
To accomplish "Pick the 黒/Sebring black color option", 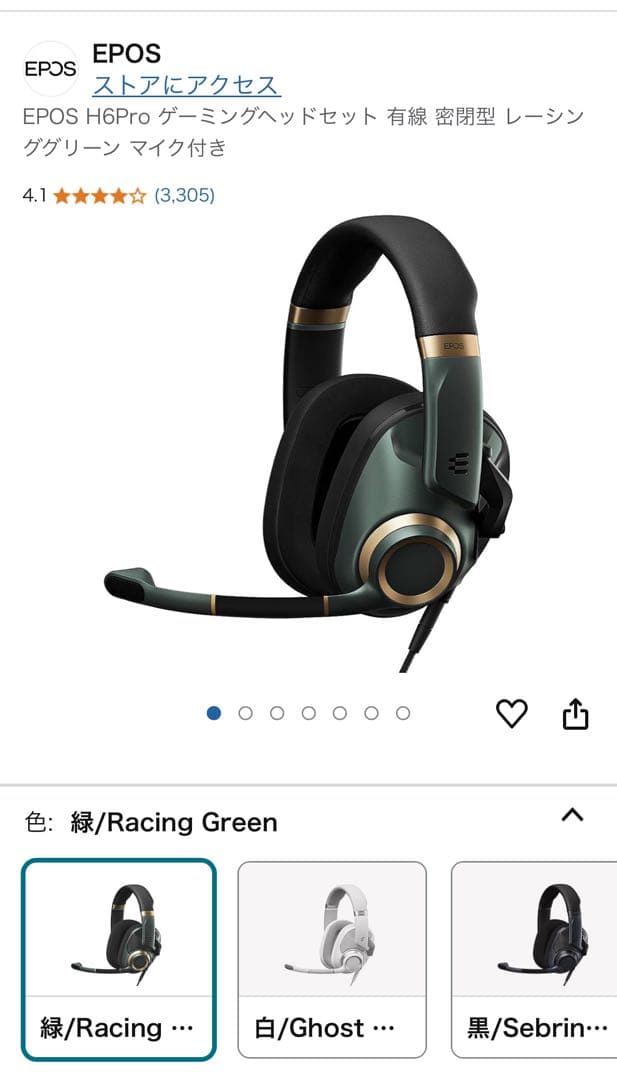I will pos(535,958).
